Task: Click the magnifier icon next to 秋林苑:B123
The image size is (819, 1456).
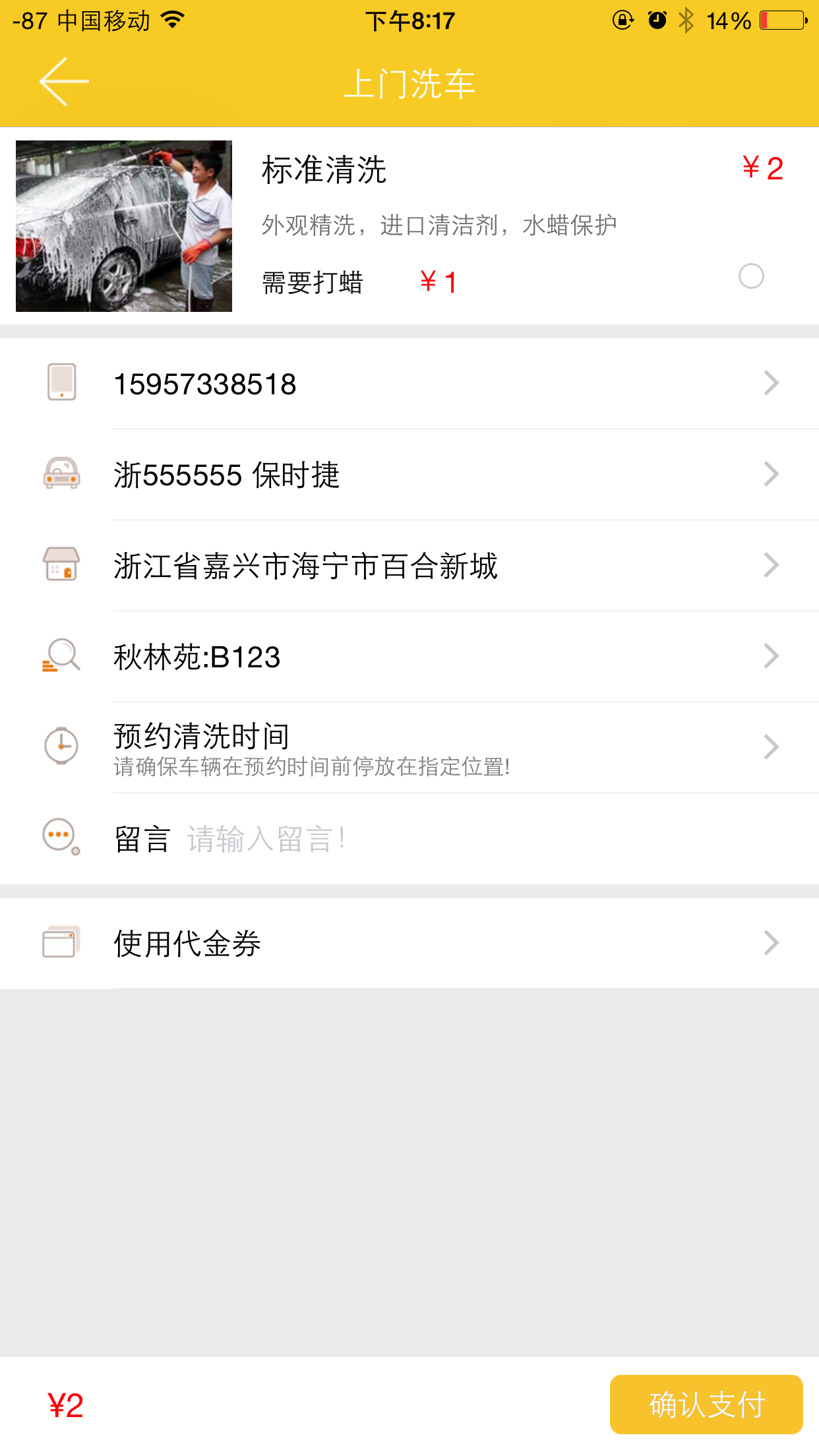Action: pyautogui.click(x=61, y=656)
